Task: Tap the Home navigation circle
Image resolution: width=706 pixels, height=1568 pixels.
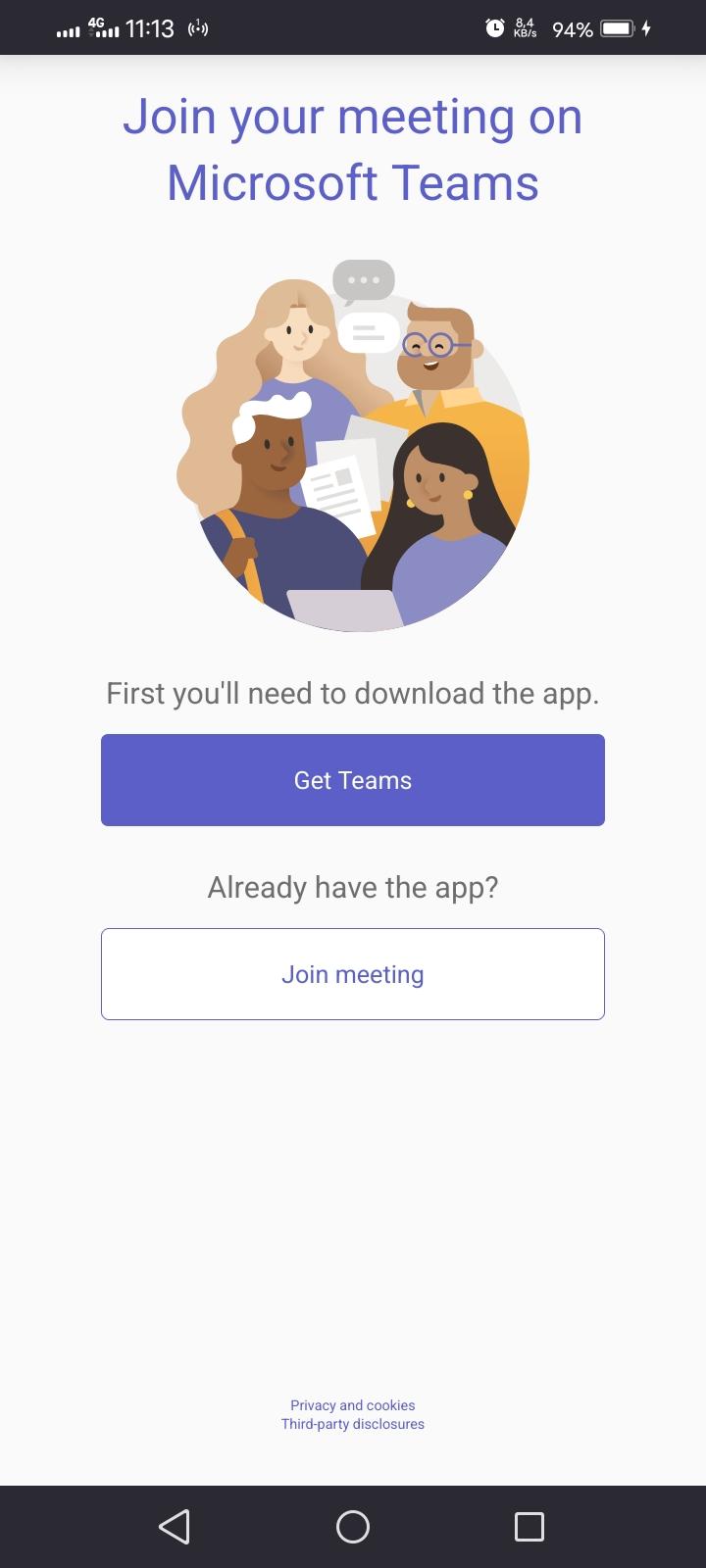Action: pos(353,1525)
